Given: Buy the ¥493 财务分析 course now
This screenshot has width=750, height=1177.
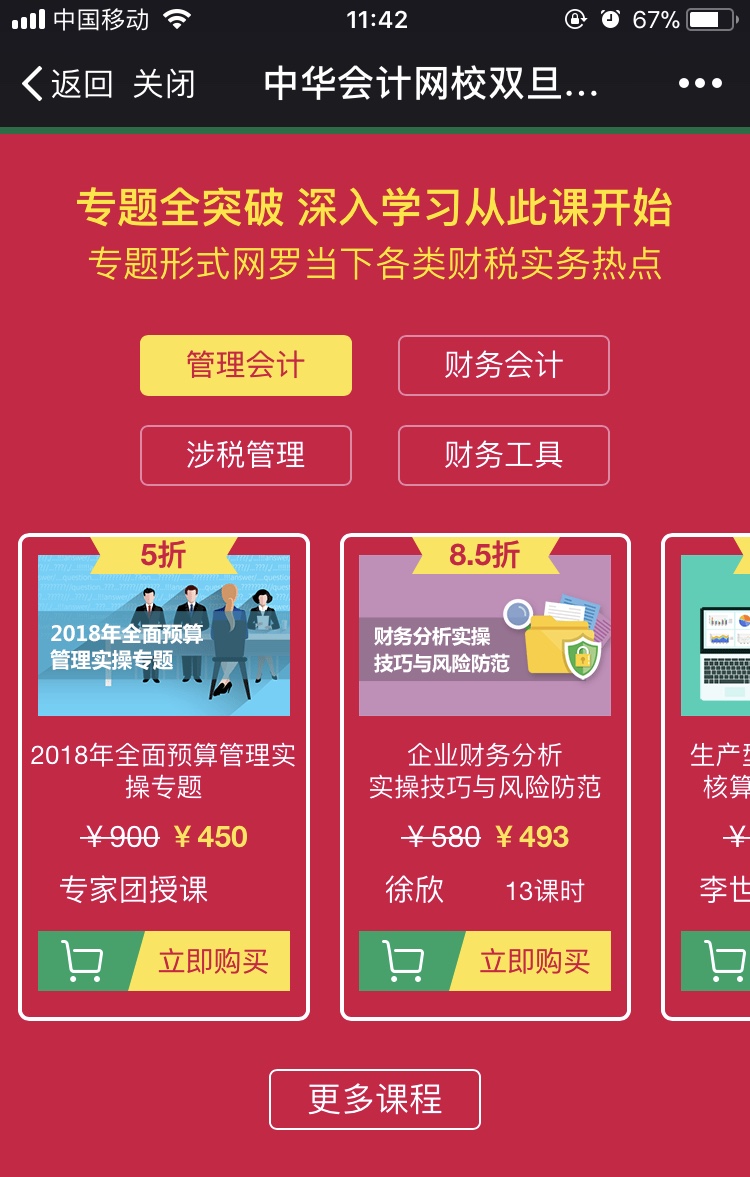Looking at the screenshot, I should click(534, 961).
